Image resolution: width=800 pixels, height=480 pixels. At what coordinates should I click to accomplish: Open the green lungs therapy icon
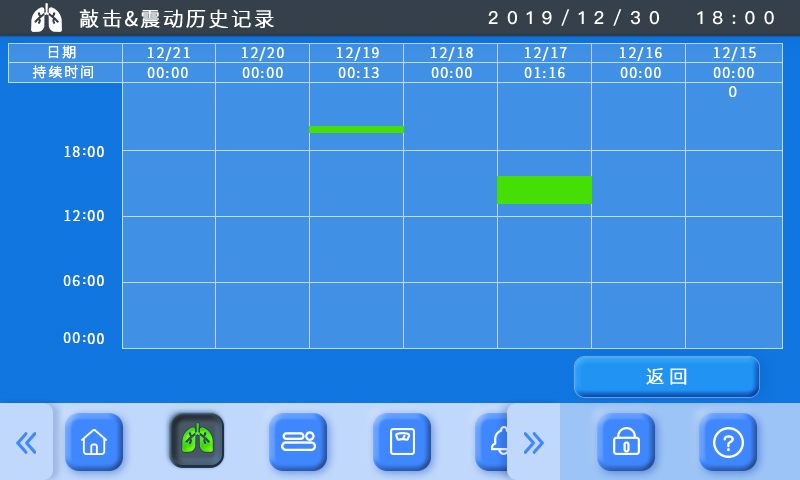pos(197,441)
